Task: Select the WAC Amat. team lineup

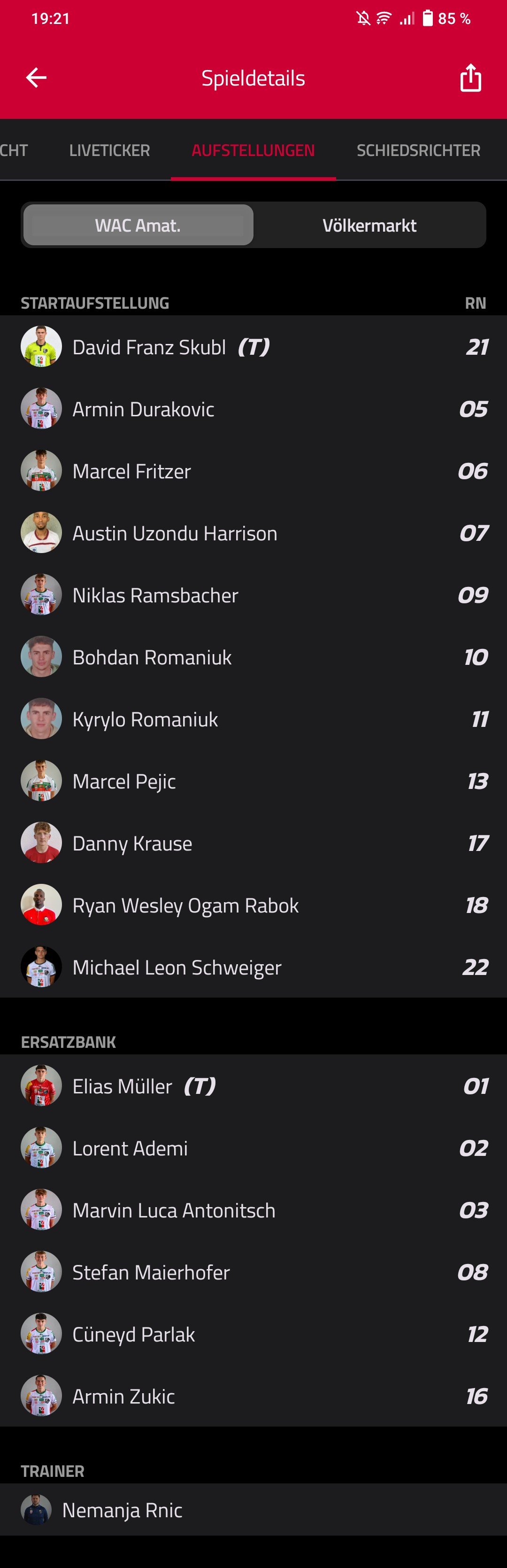Action: click(138, 226)
